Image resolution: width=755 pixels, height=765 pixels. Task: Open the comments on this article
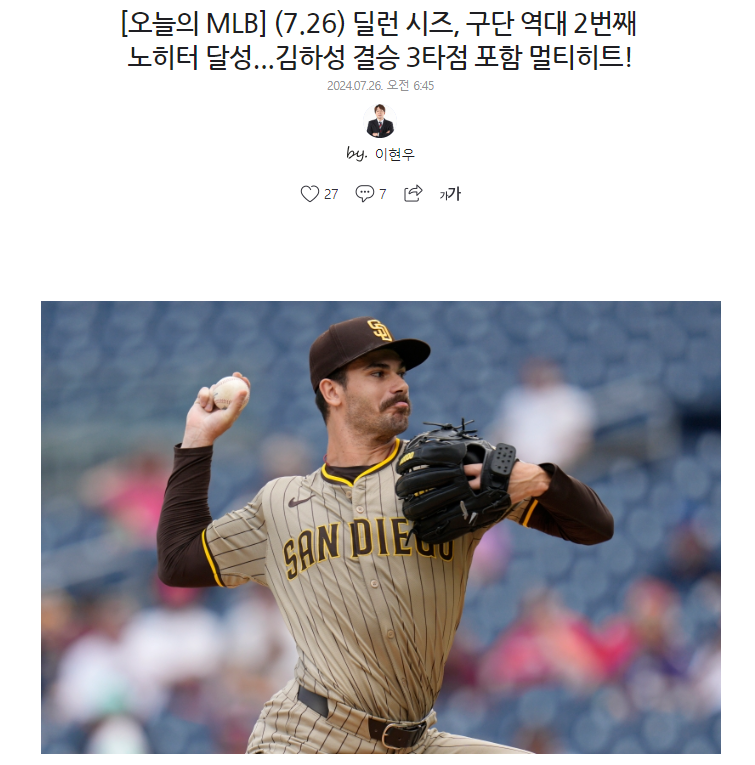[365, 194]
